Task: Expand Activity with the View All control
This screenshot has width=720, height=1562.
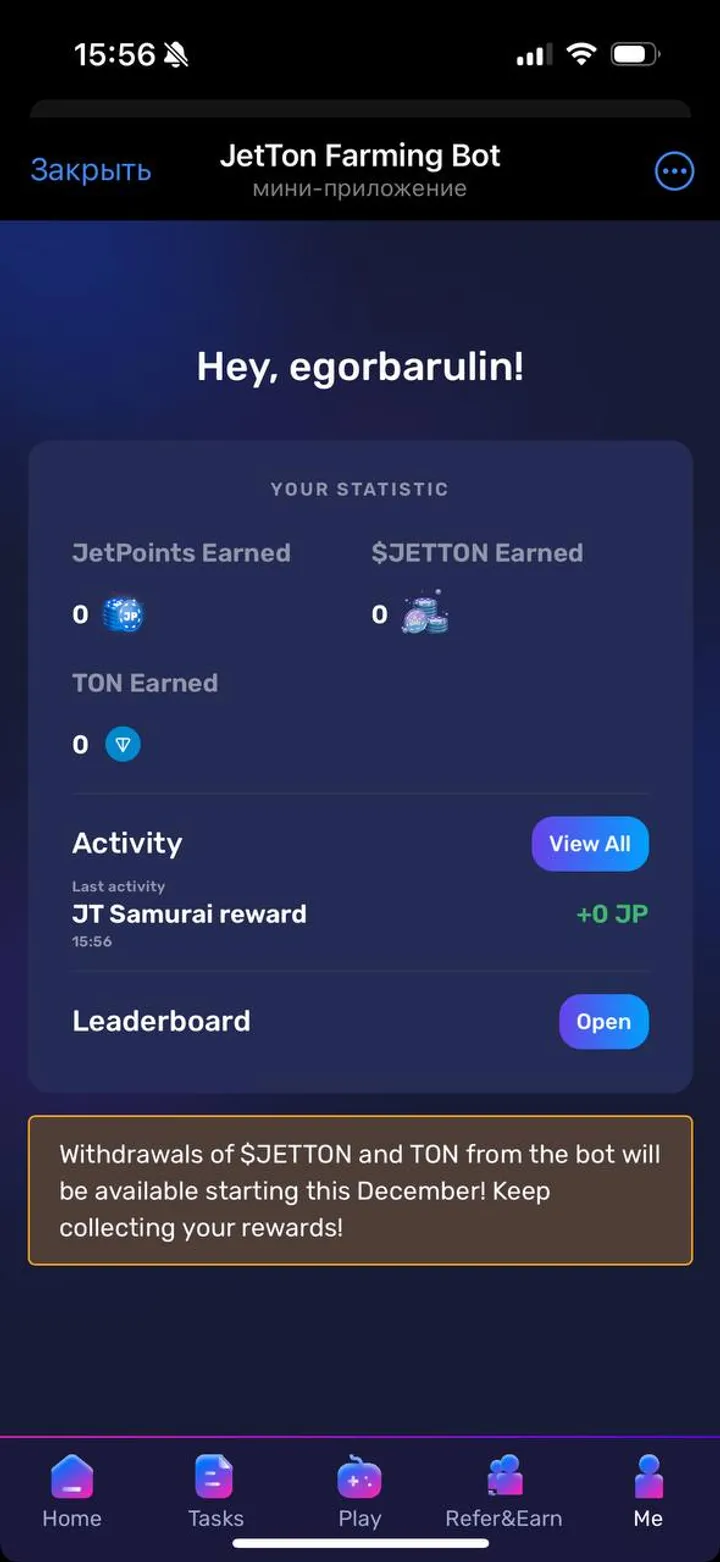Action: 590,844
